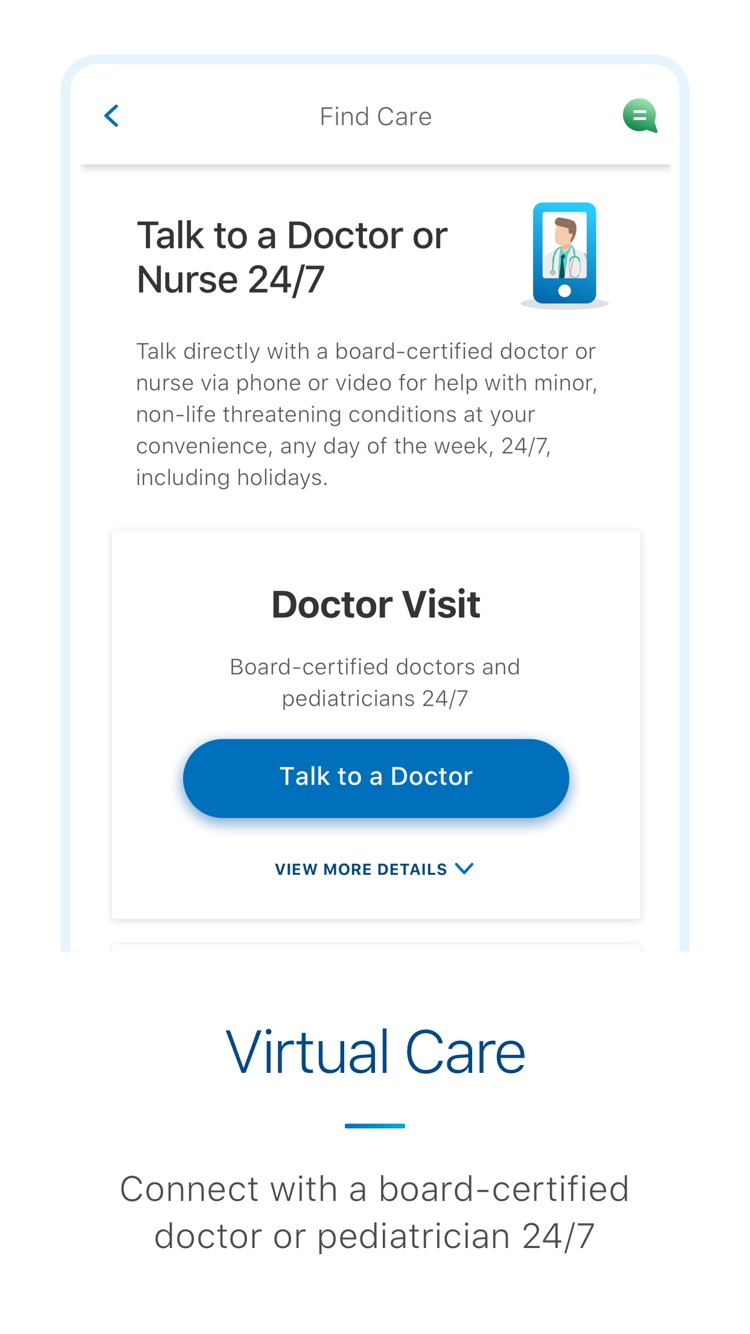Select the Find Care header title
The width and height of the screenshot is (750, 1334).
pyautogui.click(x=375, y=116)
